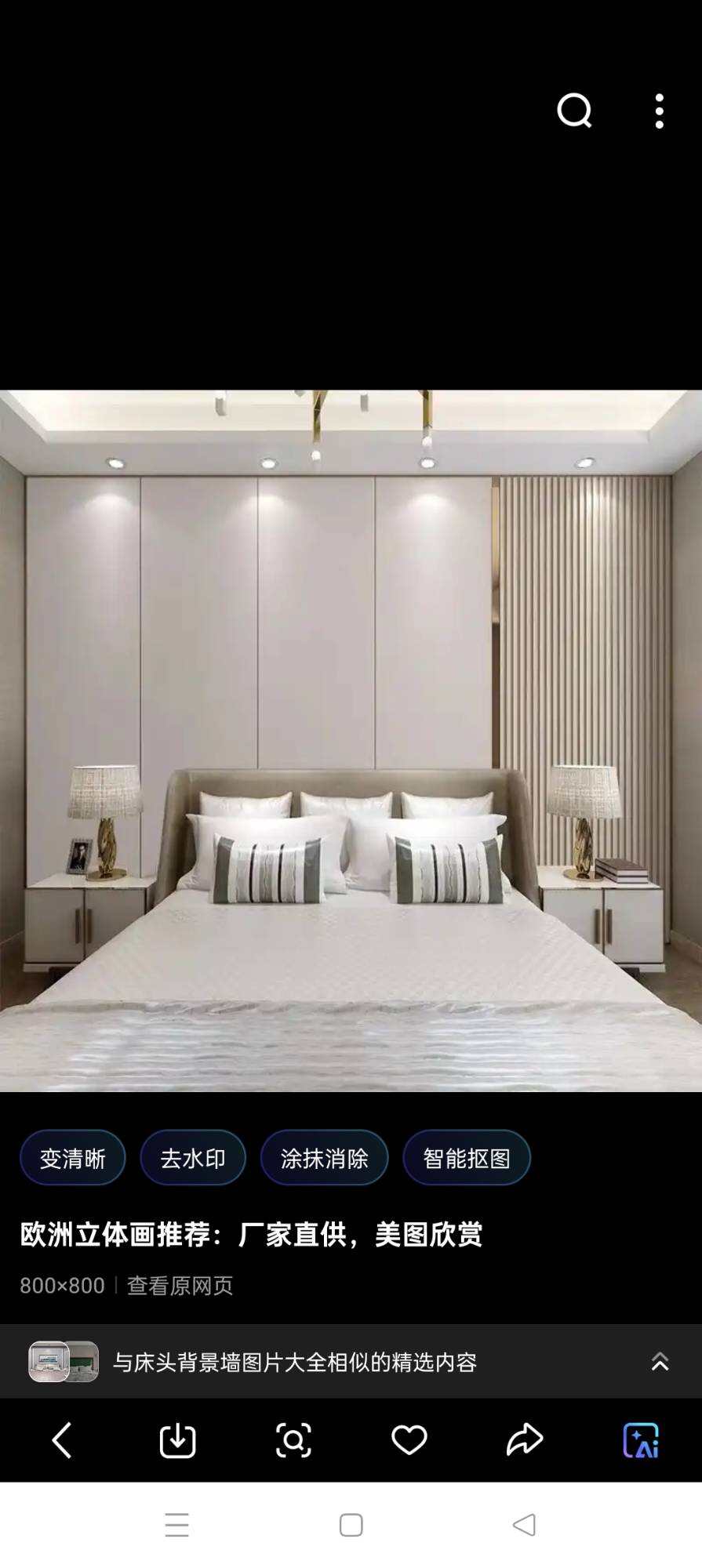Open the AI image tools icon
The height and width of the screenshot is (1568, 702).
[x=641, y=1440]
